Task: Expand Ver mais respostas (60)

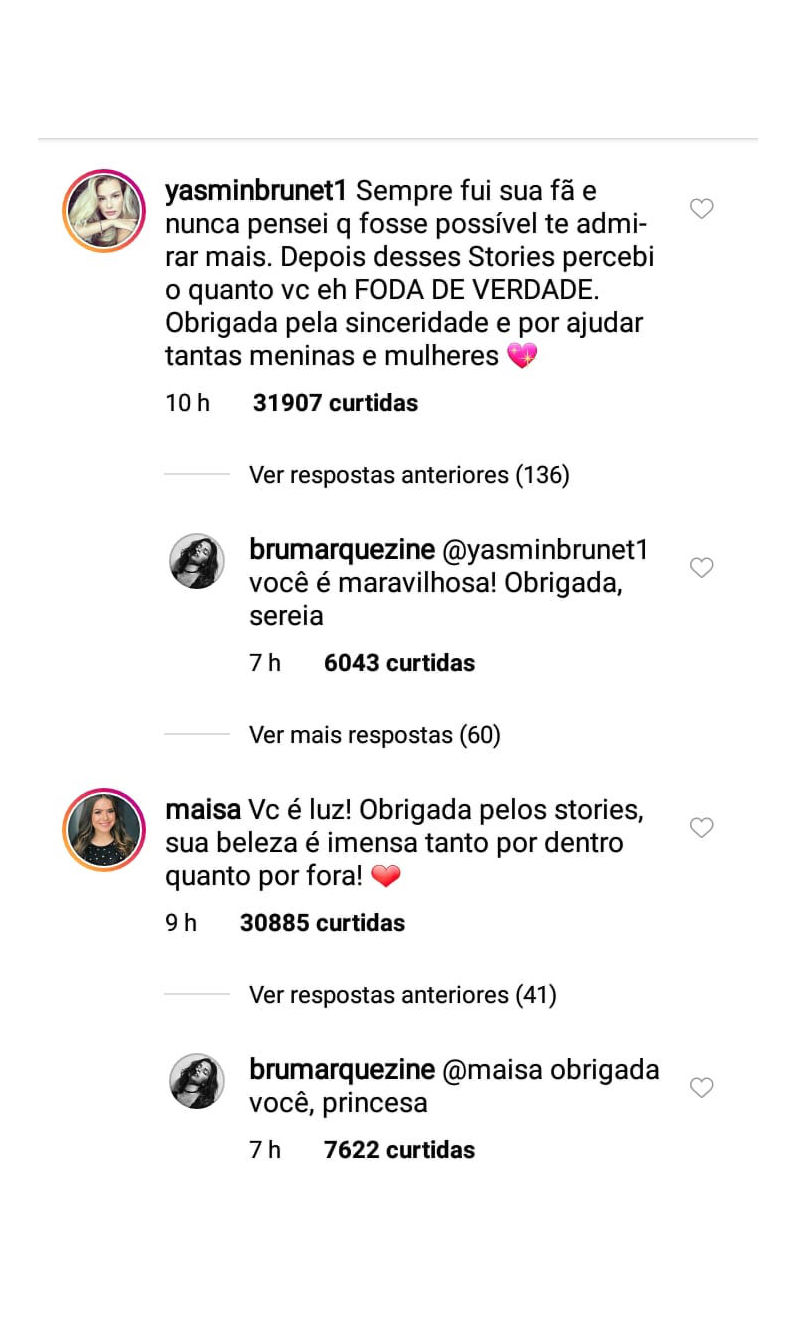Action: click(375, 735)
